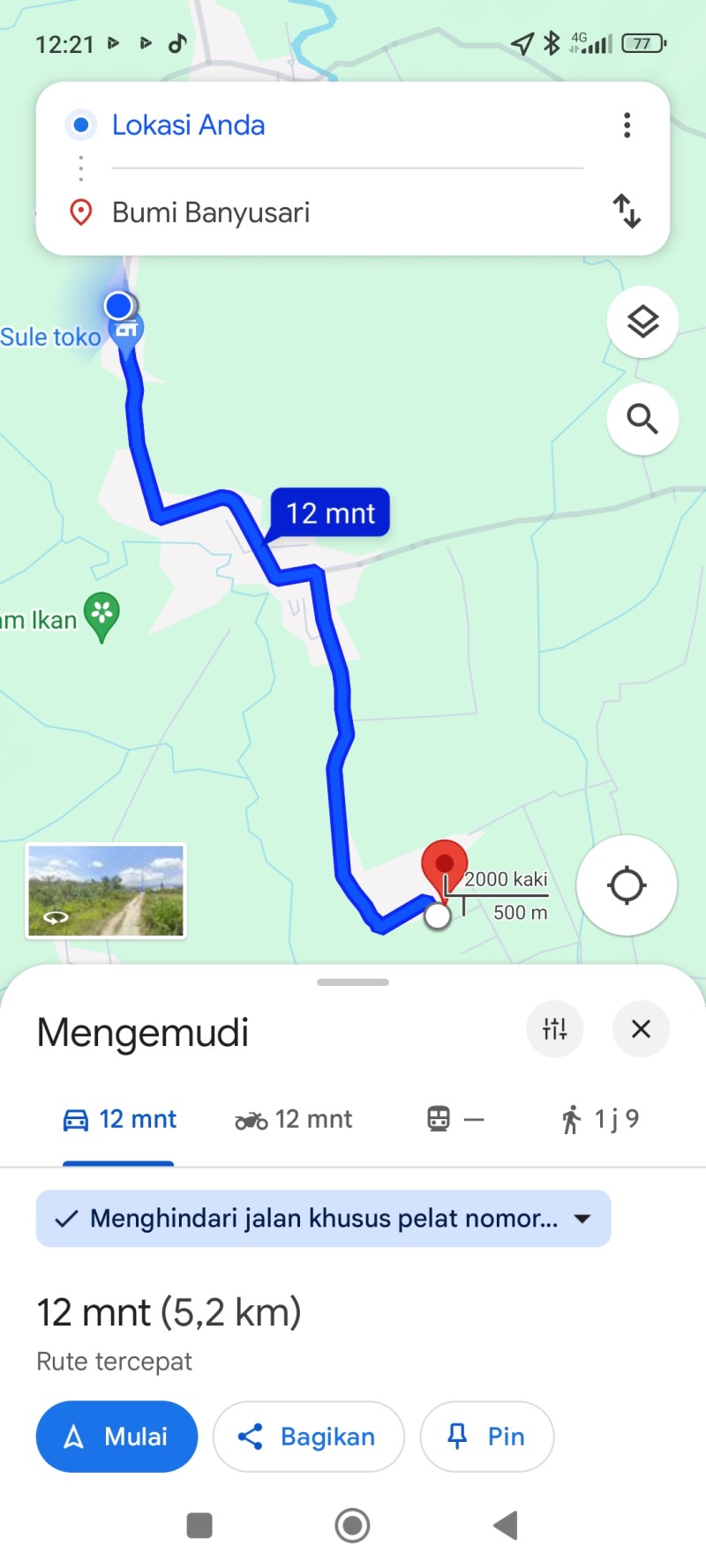Go back using system navigation button

(x=506, y=1525)
